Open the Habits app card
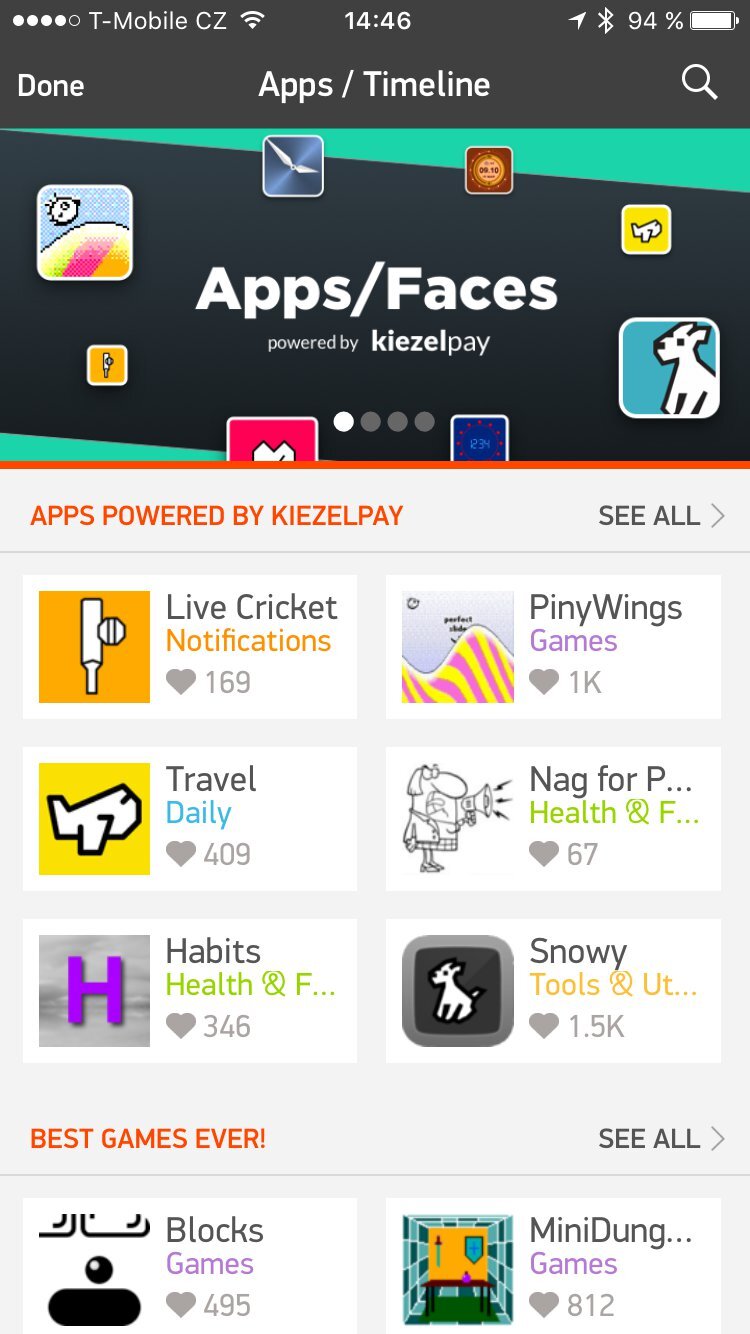The height and width of the screenshot is (1334, 750). [x=190, y=990]
